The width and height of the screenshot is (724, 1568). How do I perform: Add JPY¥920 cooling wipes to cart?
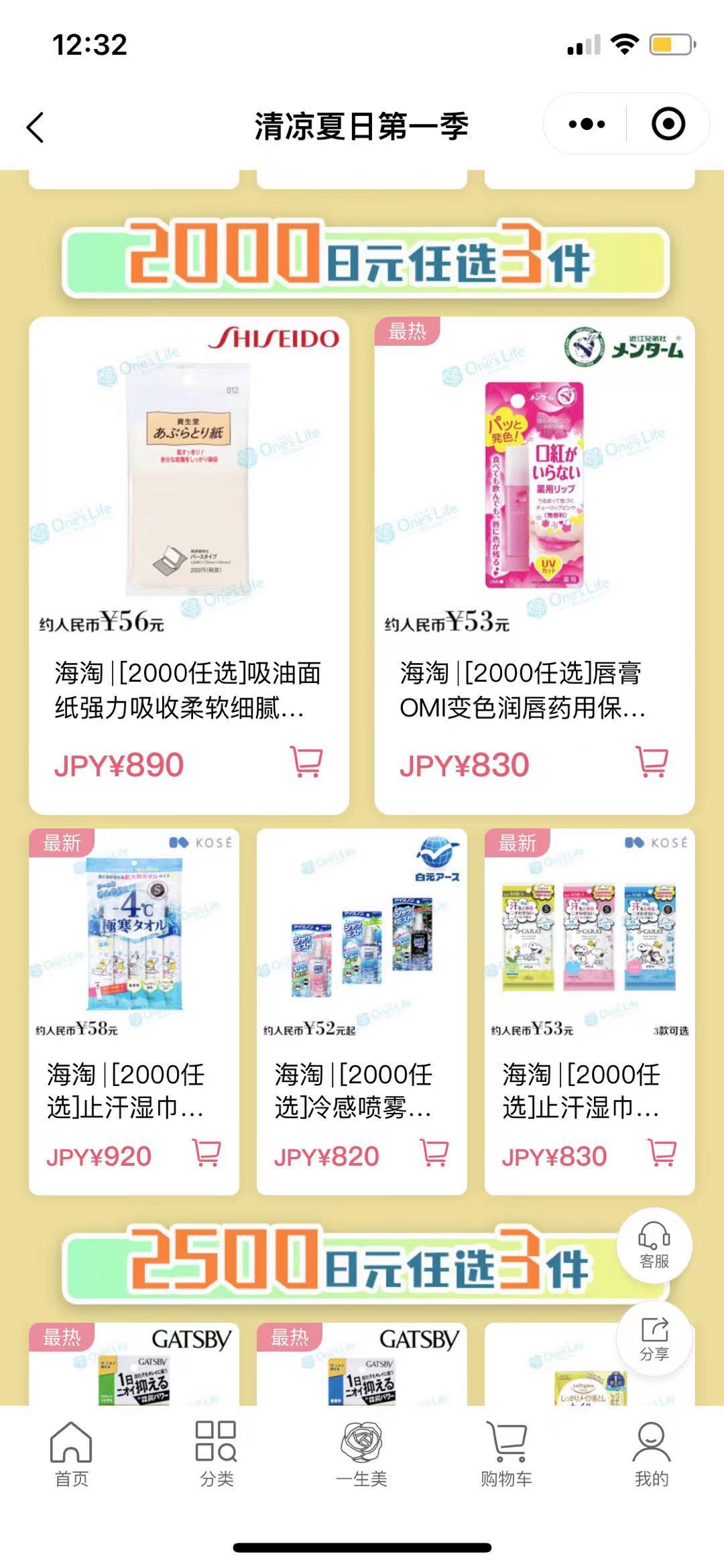point(206,1153)
